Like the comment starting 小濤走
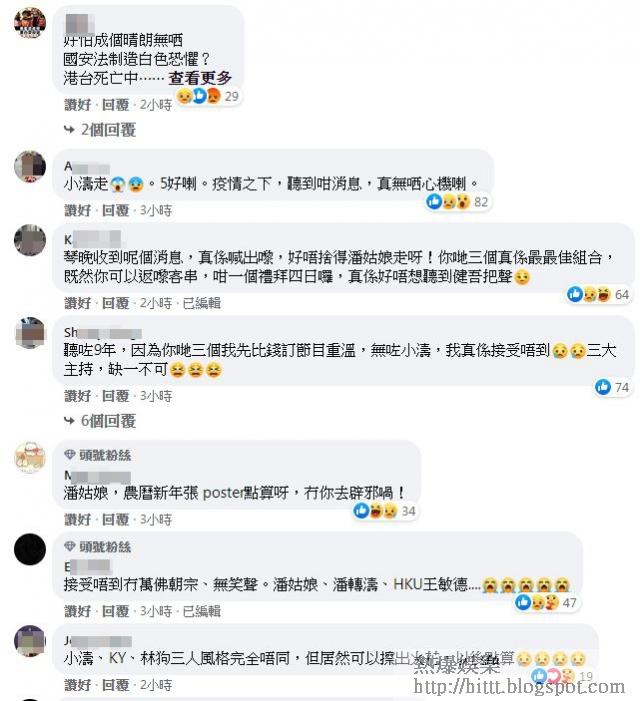The width and height of the screenshot is (640, 701). [78, 210]
